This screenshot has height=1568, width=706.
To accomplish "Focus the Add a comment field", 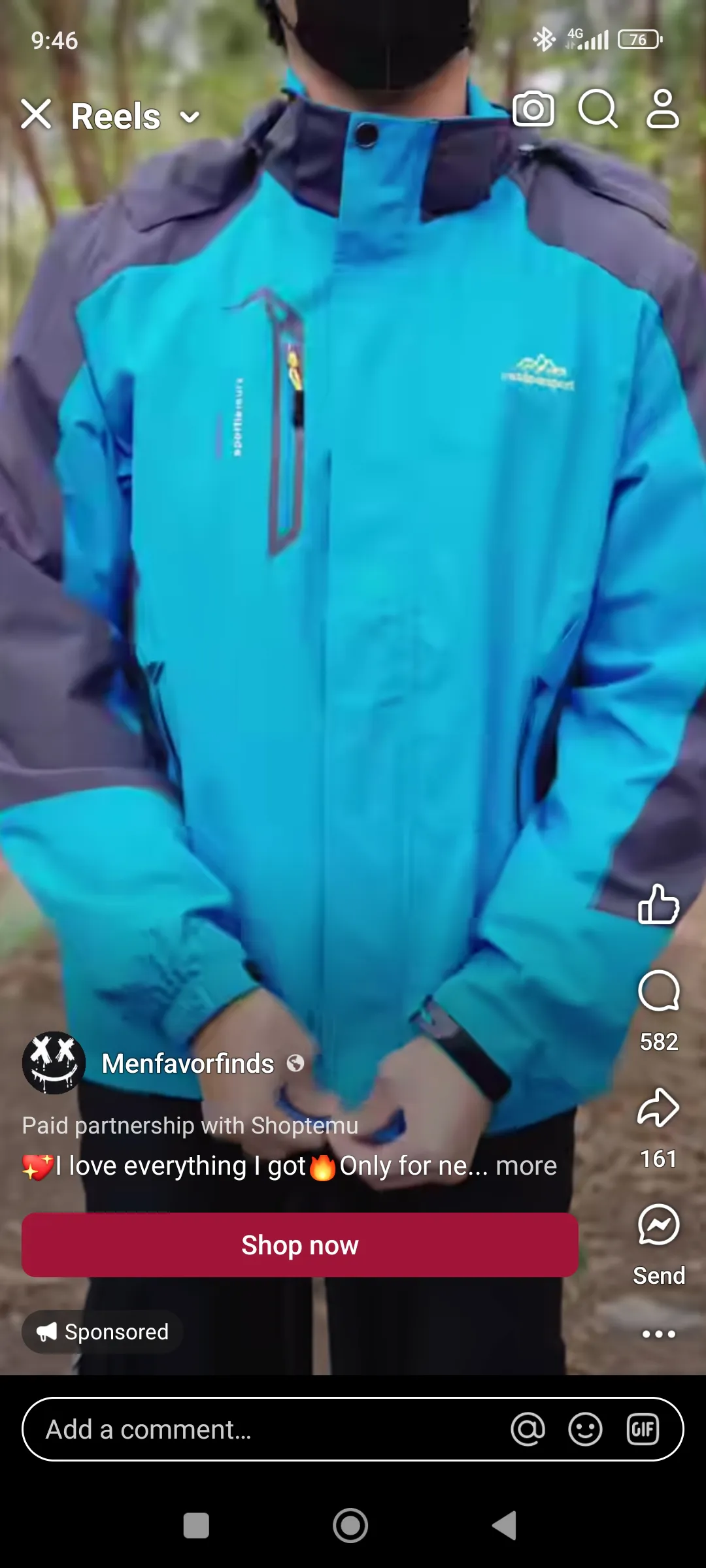I will [x=261, y=1429].
